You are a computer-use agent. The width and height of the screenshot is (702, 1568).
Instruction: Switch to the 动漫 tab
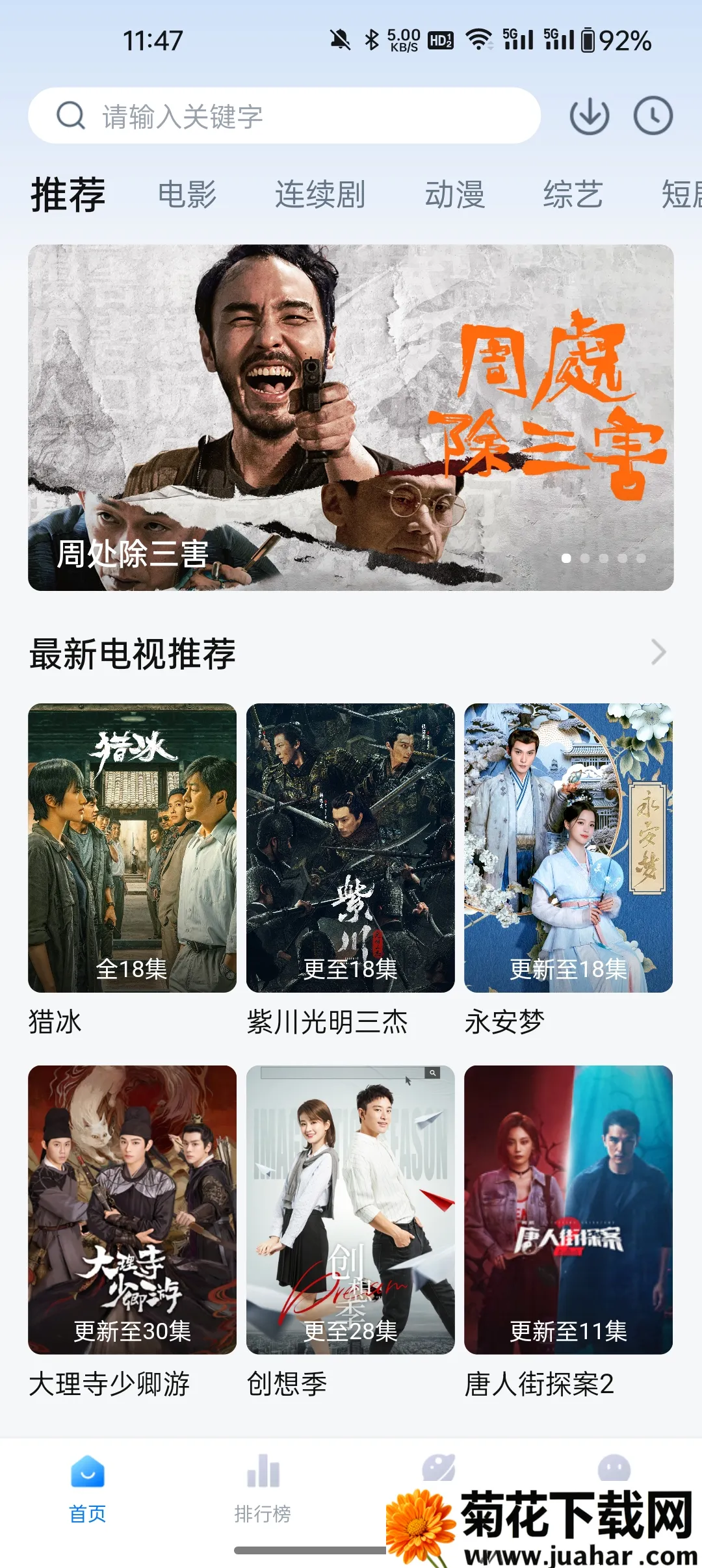pyautogui.click(x=455, y=194)
